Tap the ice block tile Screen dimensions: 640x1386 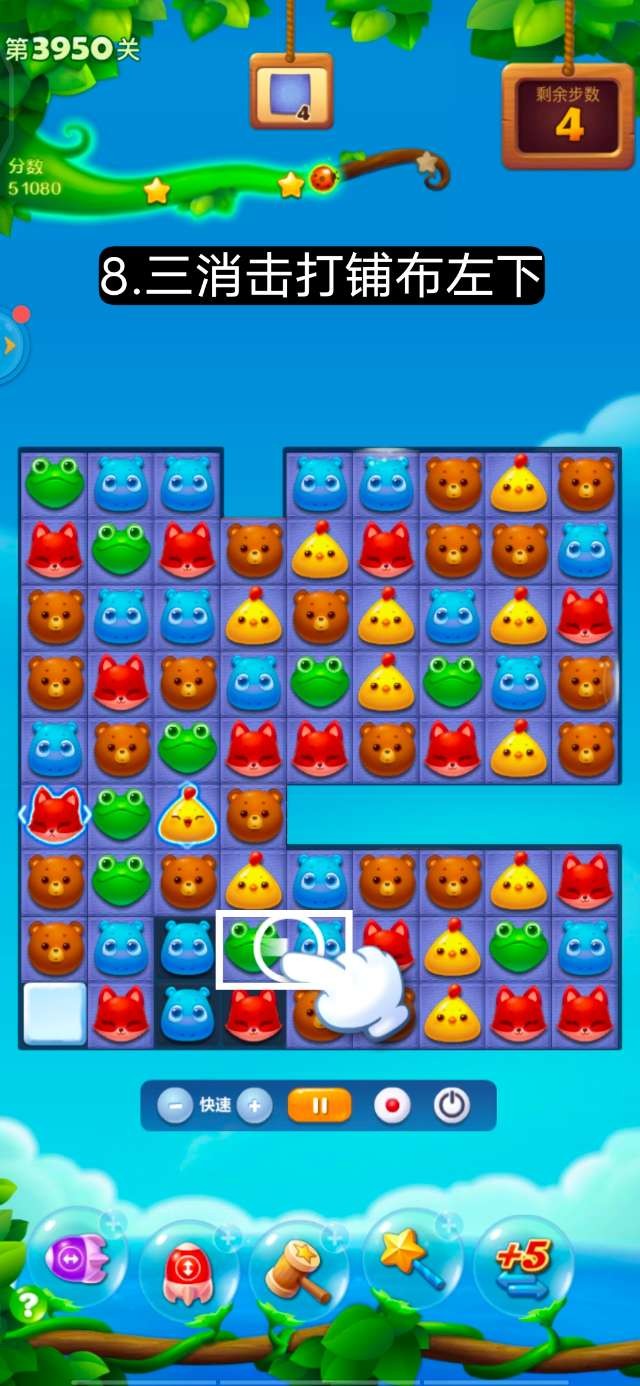[x=54, y=1013]
